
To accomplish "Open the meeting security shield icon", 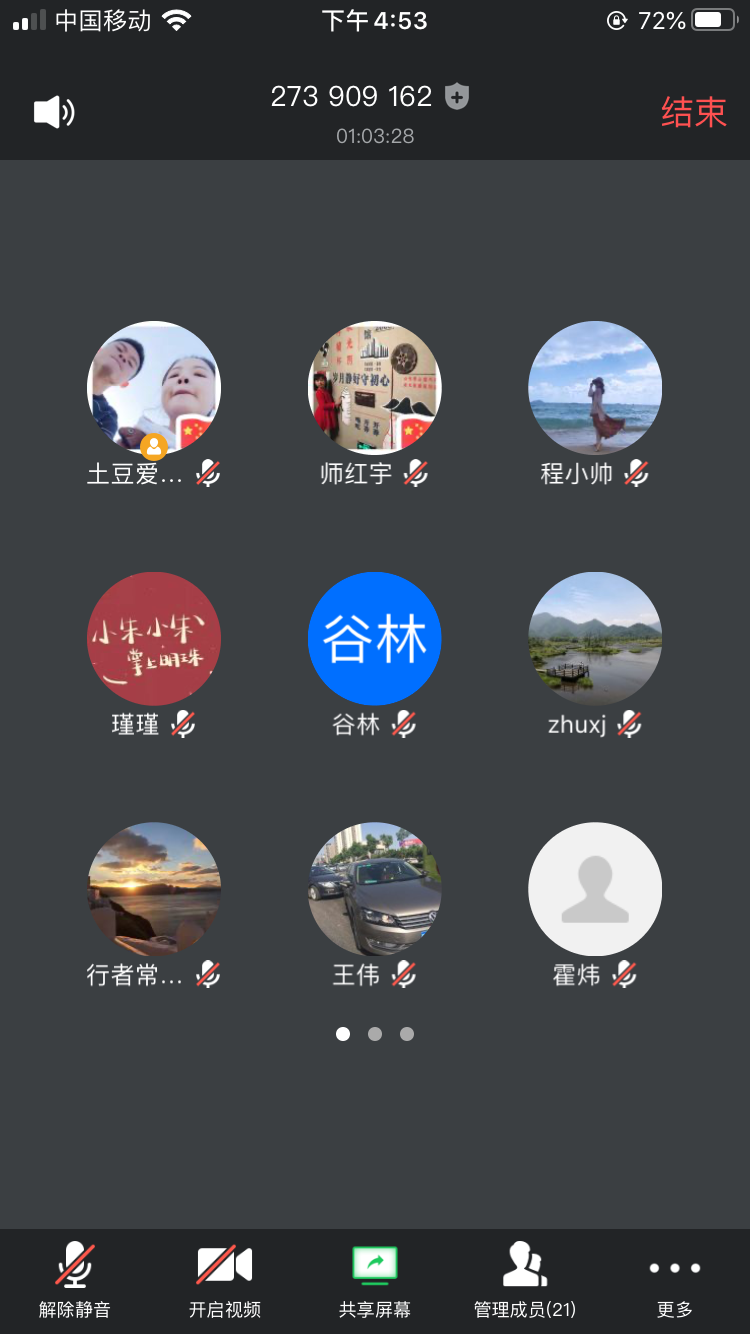I will tap(457, 97).
